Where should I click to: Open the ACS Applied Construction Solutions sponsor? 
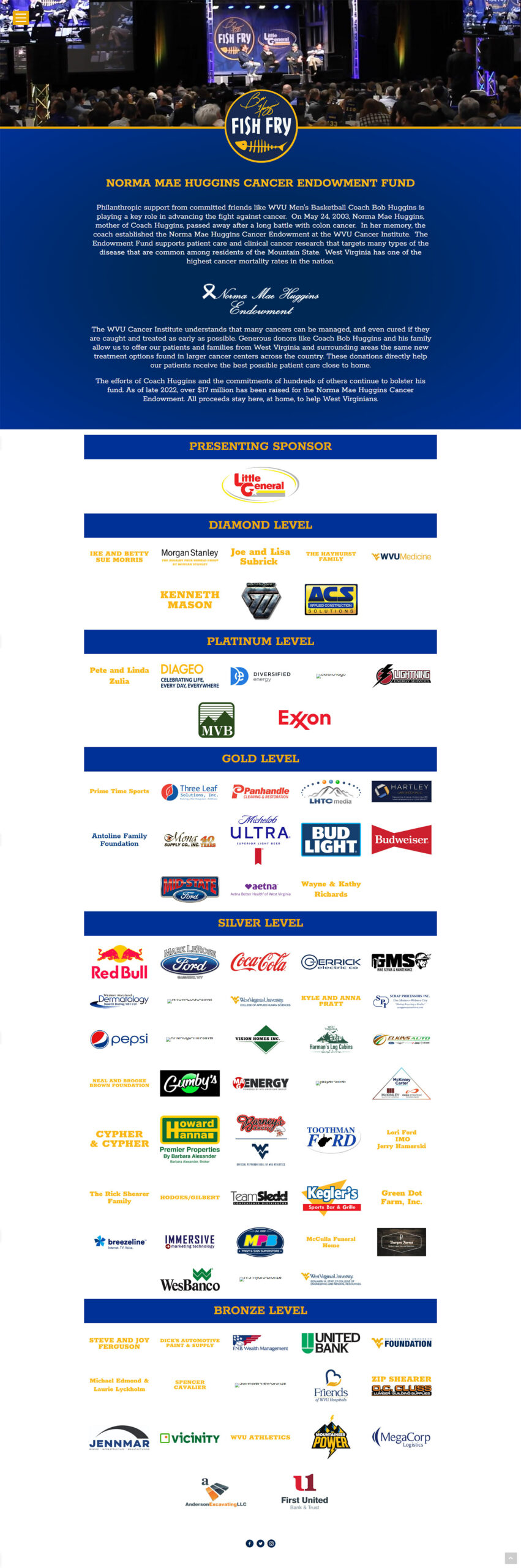pyautogui.click(x=331, y=599)
